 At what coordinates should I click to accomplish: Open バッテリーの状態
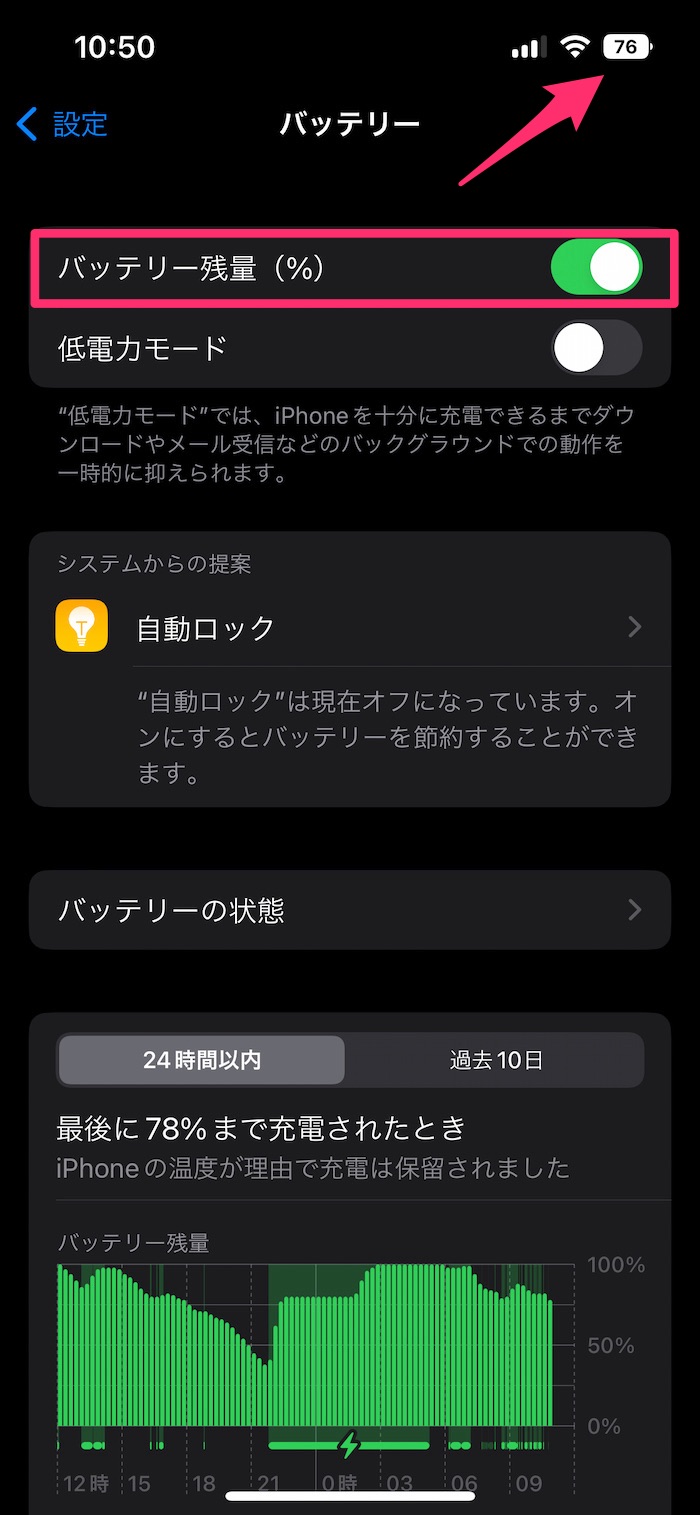(350, 910)
